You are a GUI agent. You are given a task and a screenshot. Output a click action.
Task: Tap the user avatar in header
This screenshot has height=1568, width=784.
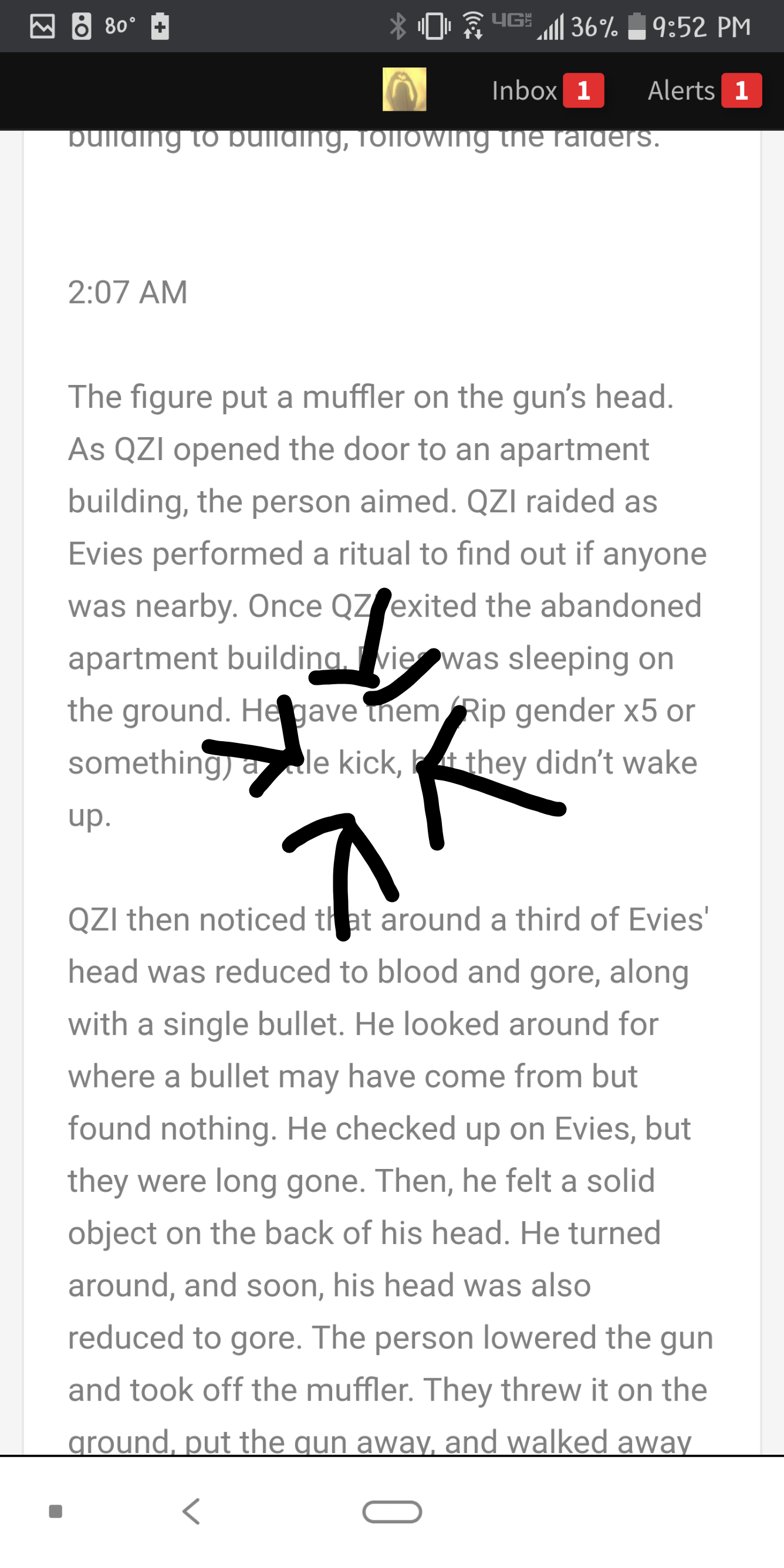[x=404, y=89]
